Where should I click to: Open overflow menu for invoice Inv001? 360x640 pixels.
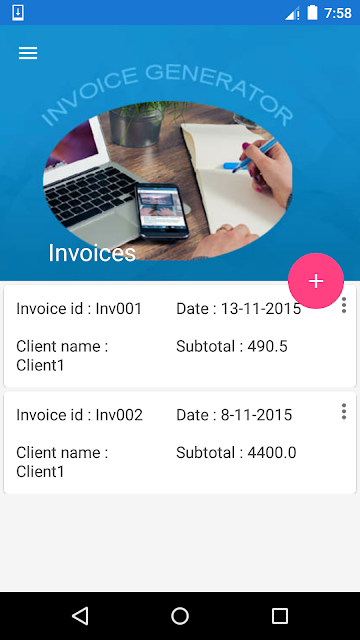344,305
